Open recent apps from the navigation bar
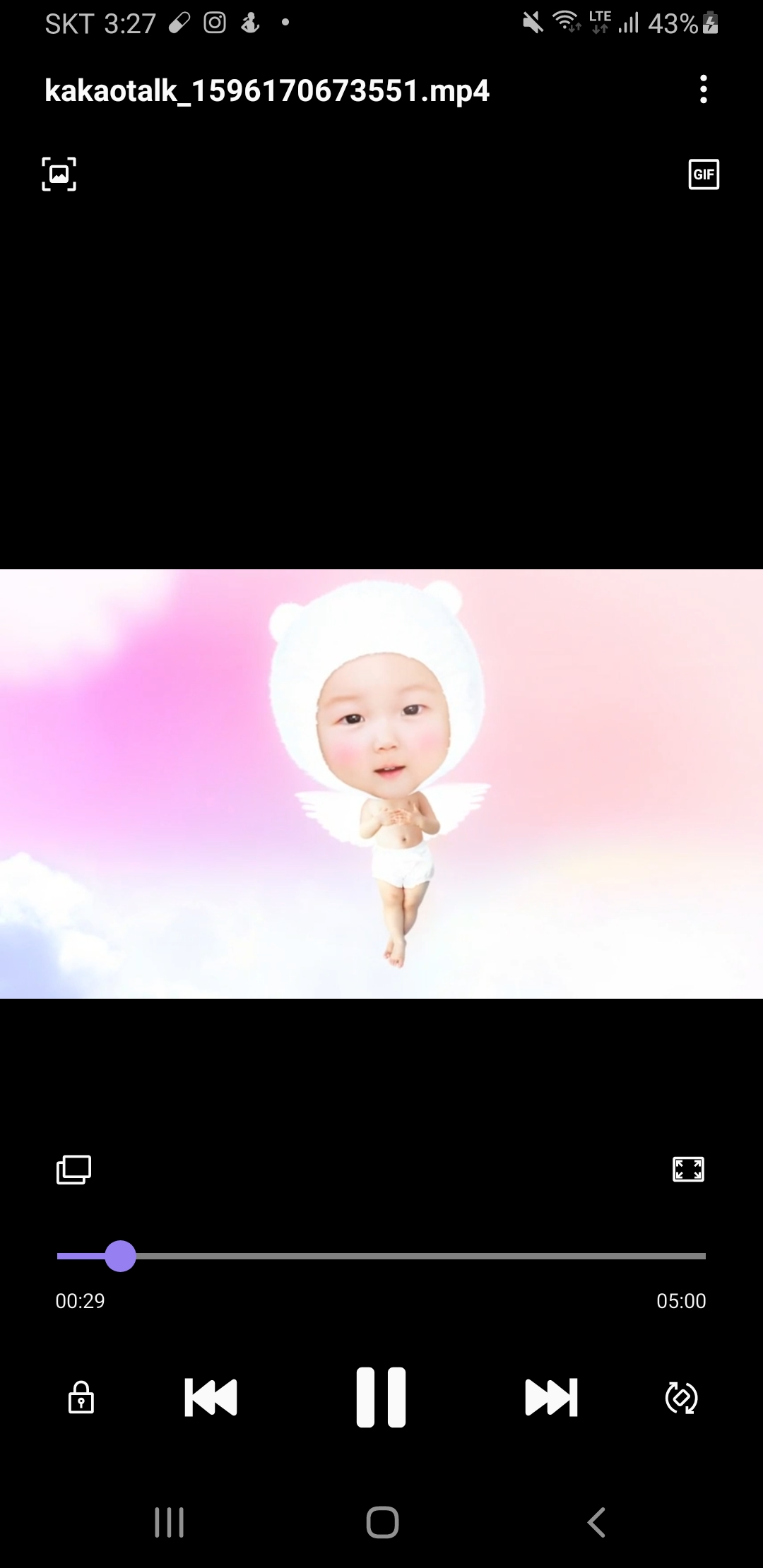The height and width of the screenshot is (1568, 763). pos(170,1522)
